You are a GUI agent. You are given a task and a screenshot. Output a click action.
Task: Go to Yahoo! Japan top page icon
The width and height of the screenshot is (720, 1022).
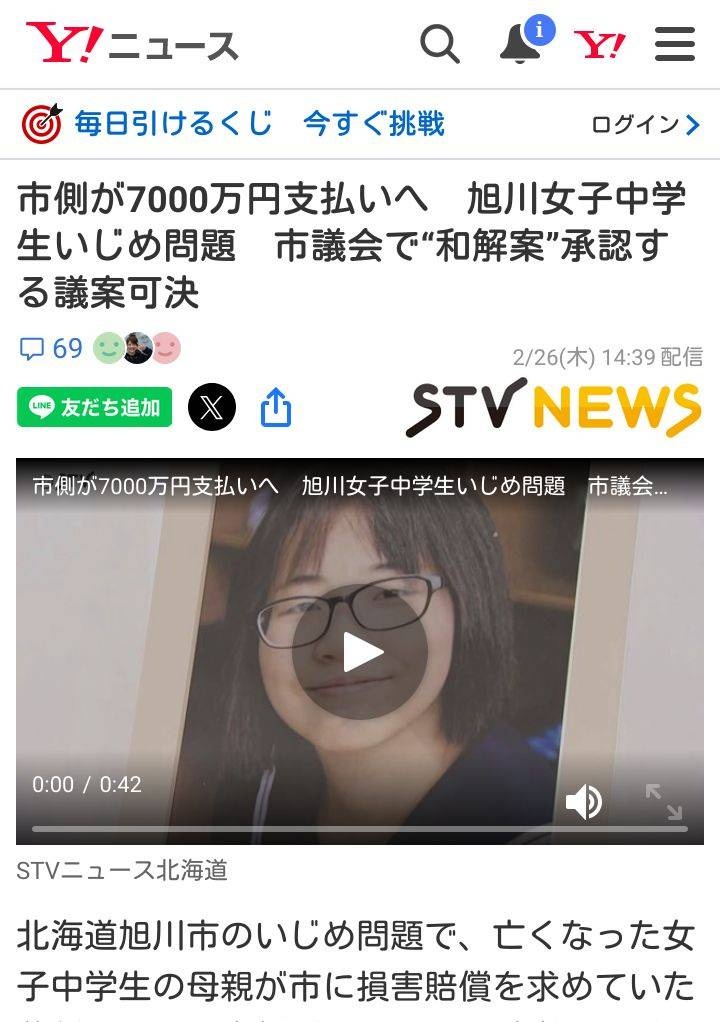click(599, 45)
